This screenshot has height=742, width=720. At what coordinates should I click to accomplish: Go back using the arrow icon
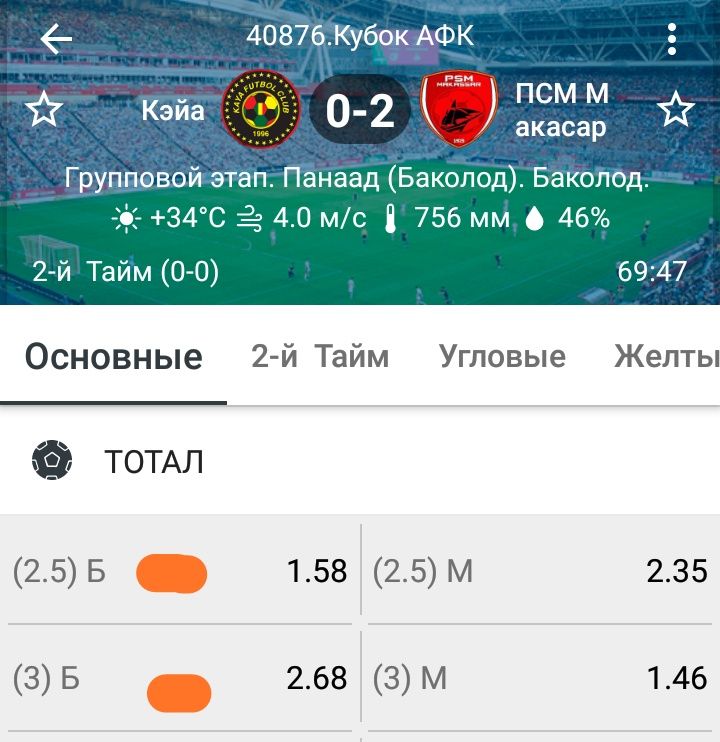coord(56,39)
